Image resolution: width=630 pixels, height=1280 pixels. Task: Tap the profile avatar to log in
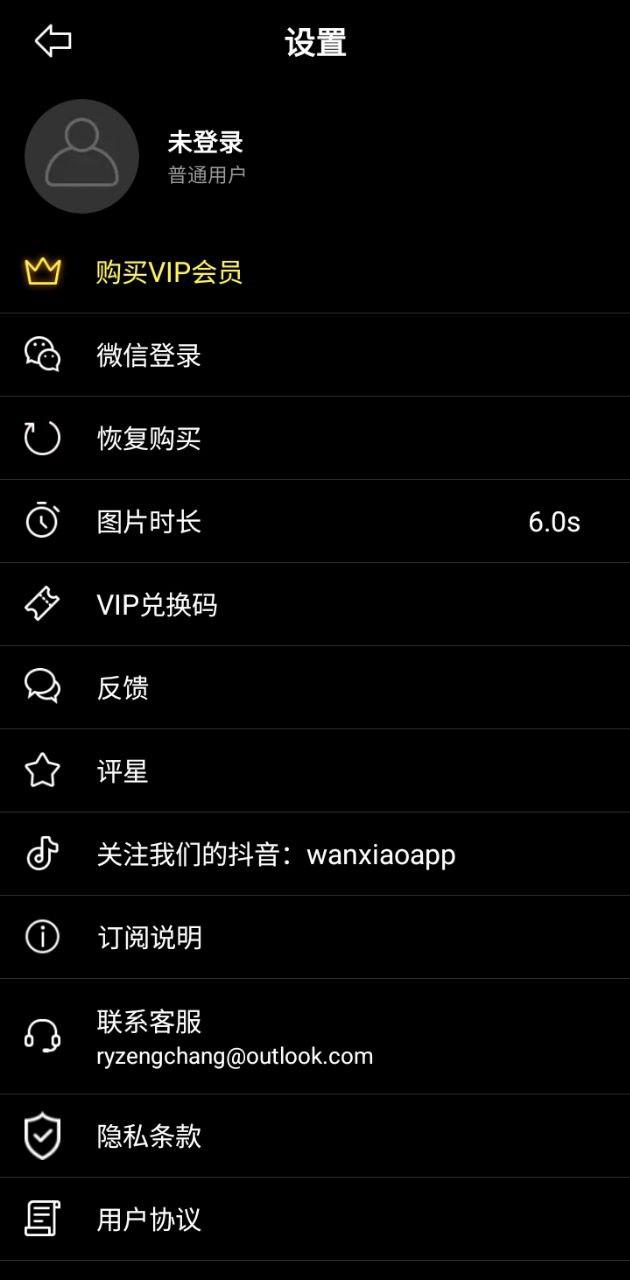tap(82, 156)
